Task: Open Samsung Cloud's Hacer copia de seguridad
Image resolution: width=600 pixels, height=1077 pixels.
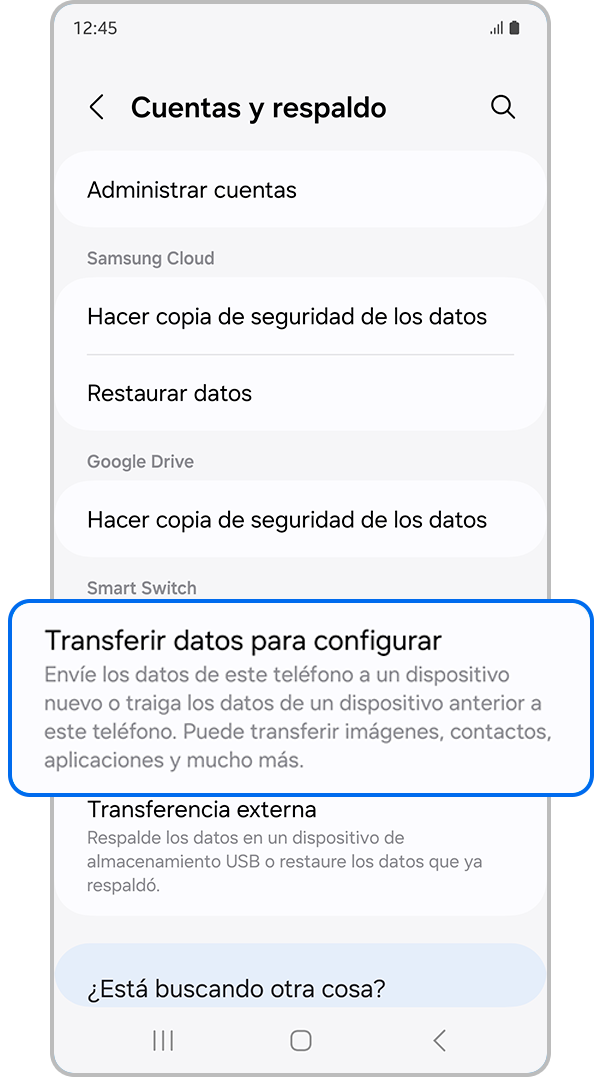Action: point(300,317)
